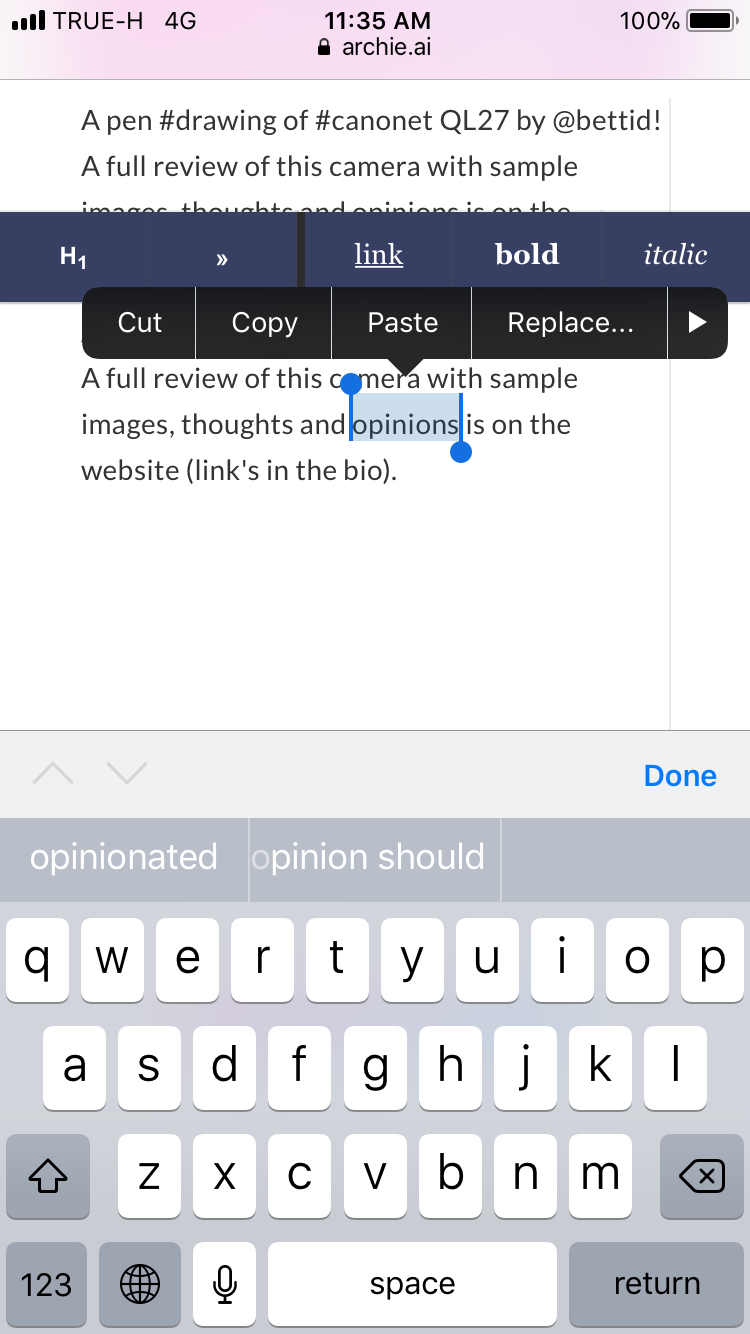
Task: Apply blockquote formatting with the » button
Action: click(222, 256)
